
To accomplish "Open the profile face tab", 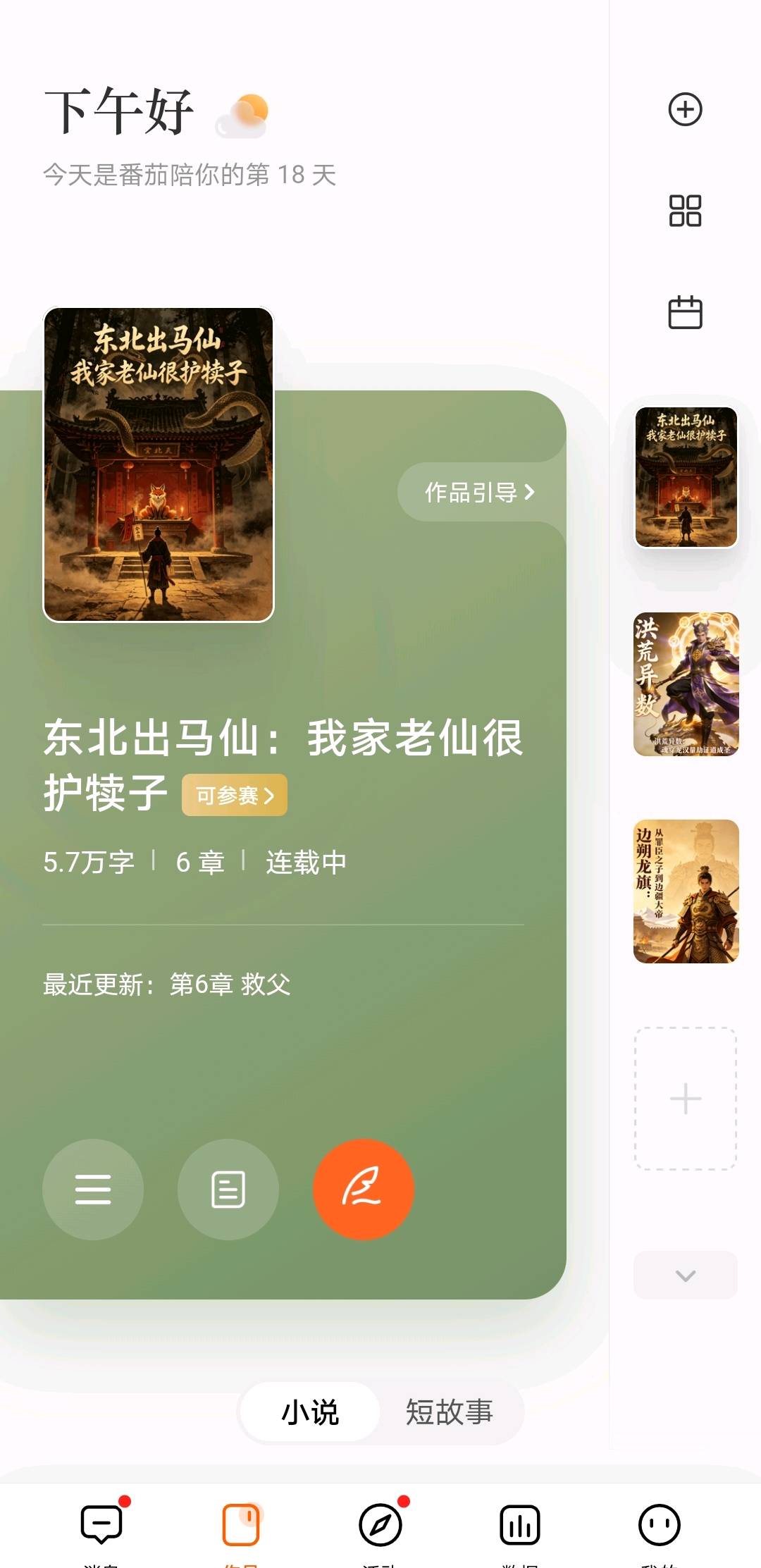I will 660,1526.
